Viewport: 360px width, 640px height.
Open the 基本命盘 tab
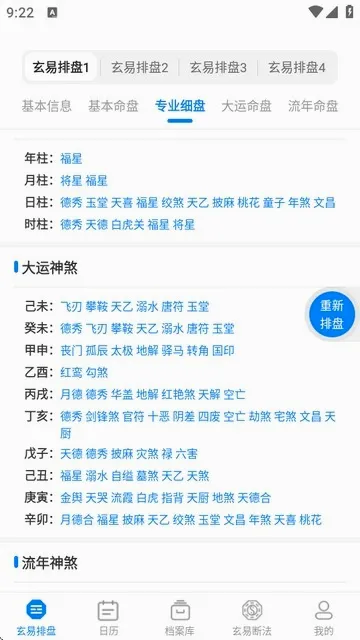pyautogui.click(x=113, y=106)
